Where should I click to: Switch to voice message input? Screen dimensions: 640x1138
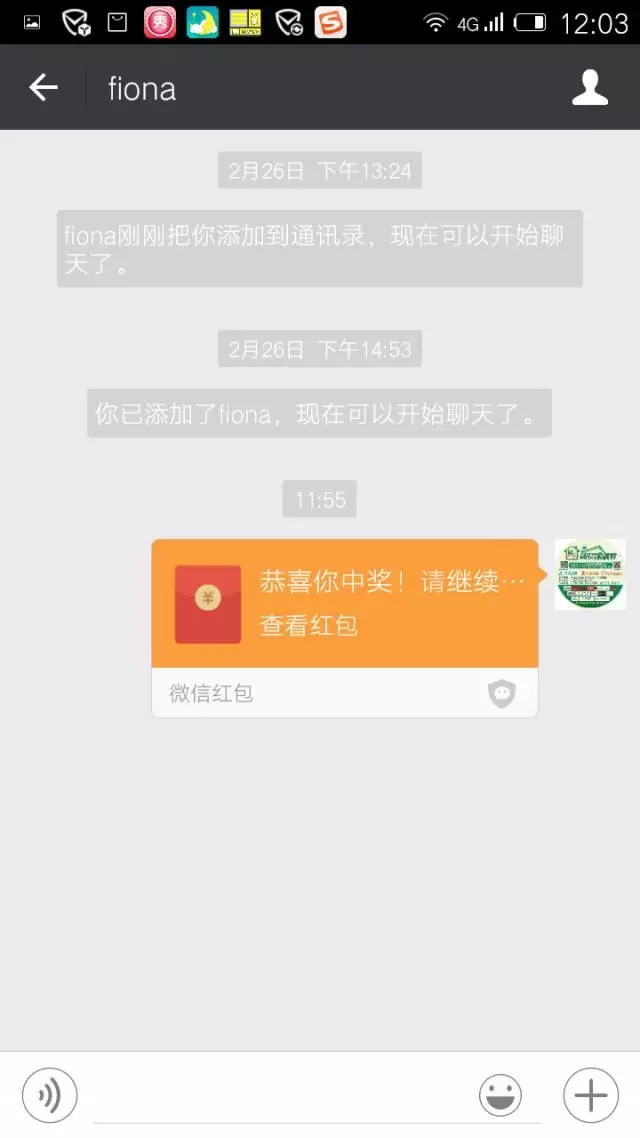coord(49,1095)
